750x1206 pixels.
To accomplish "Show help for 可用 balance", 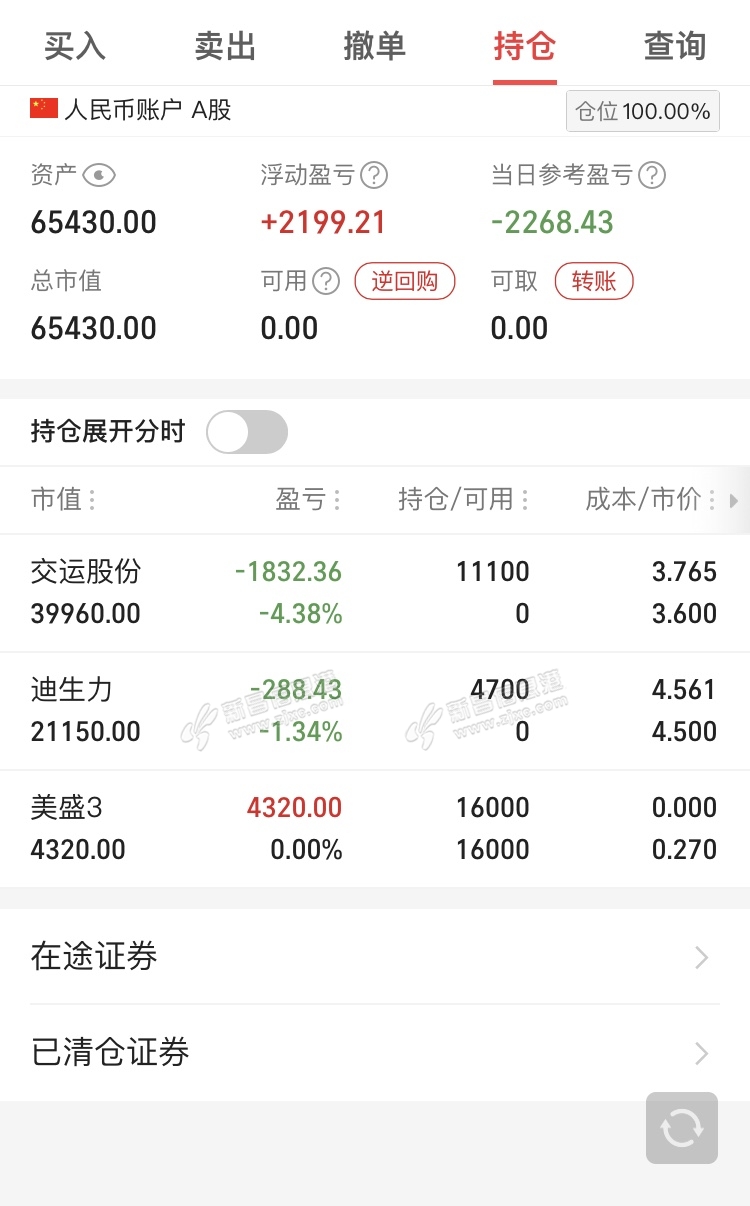I will point(326,282).
